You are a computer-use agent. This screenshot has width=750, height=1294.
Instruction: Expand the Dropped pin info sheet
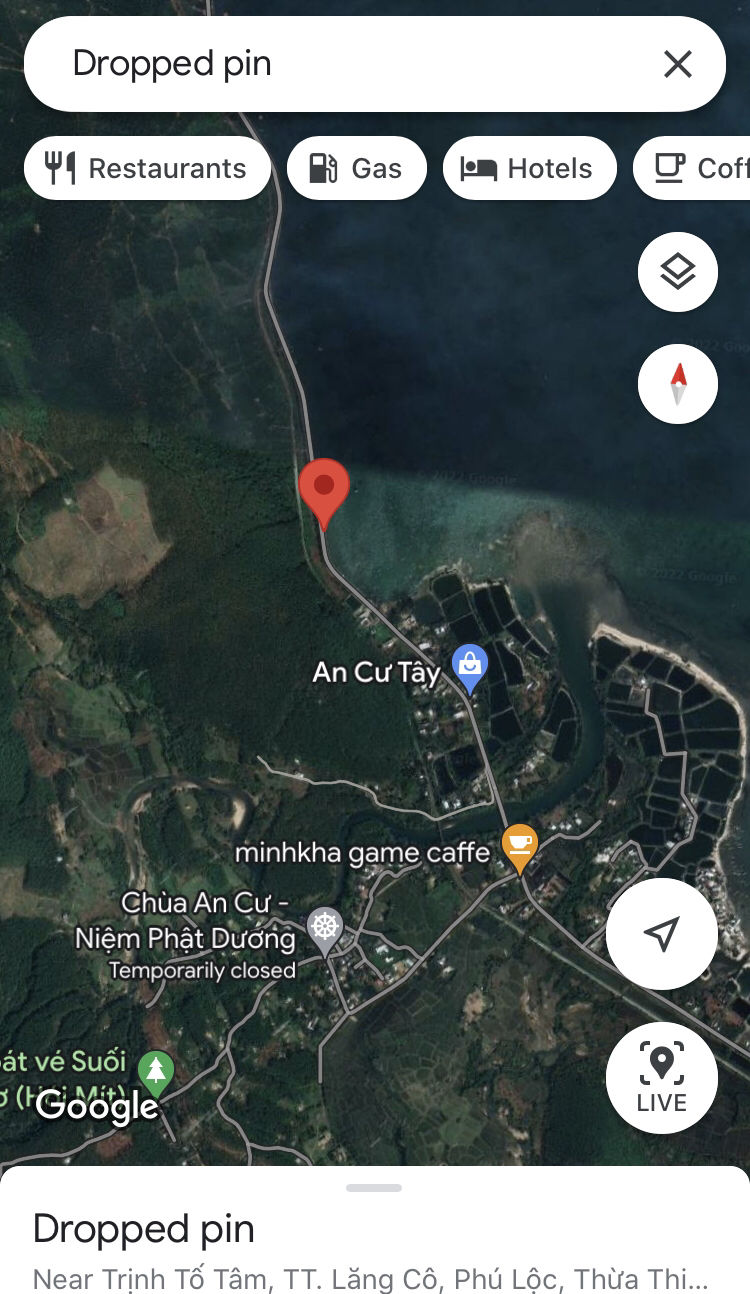pos(374,1188)
